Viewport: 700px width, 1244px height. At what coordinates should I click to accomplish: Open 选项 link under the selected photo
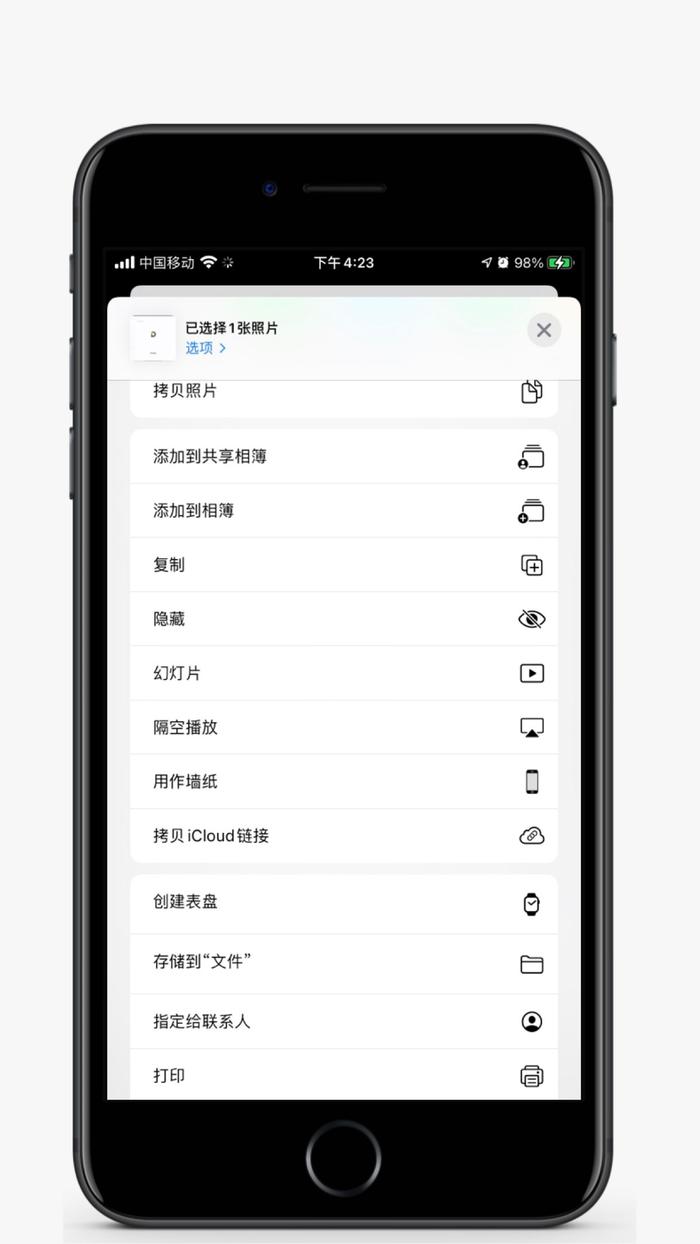[206, 348]
